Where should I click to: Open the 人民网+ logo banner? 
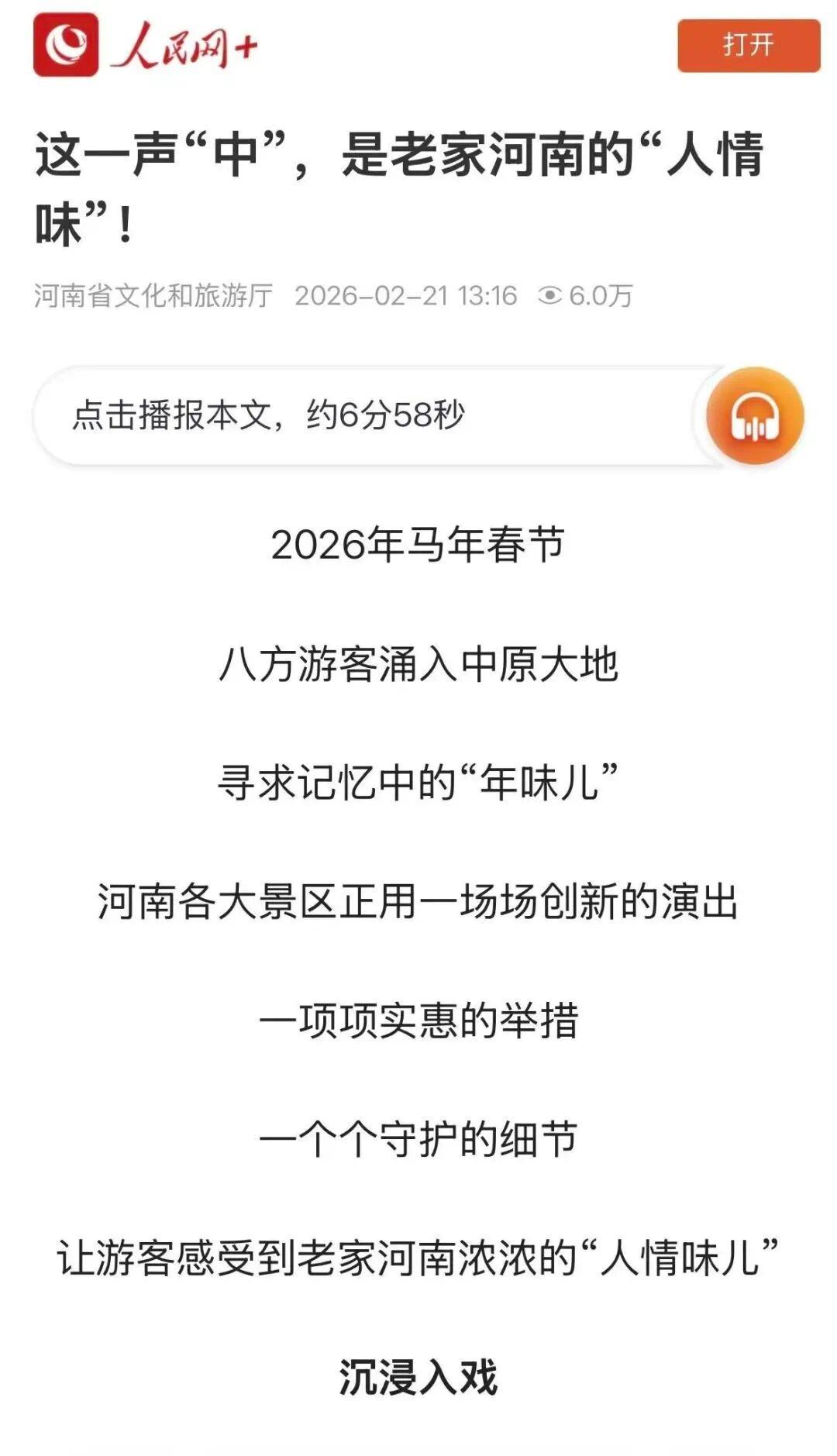pyautogui.click(x=145, y=45)
